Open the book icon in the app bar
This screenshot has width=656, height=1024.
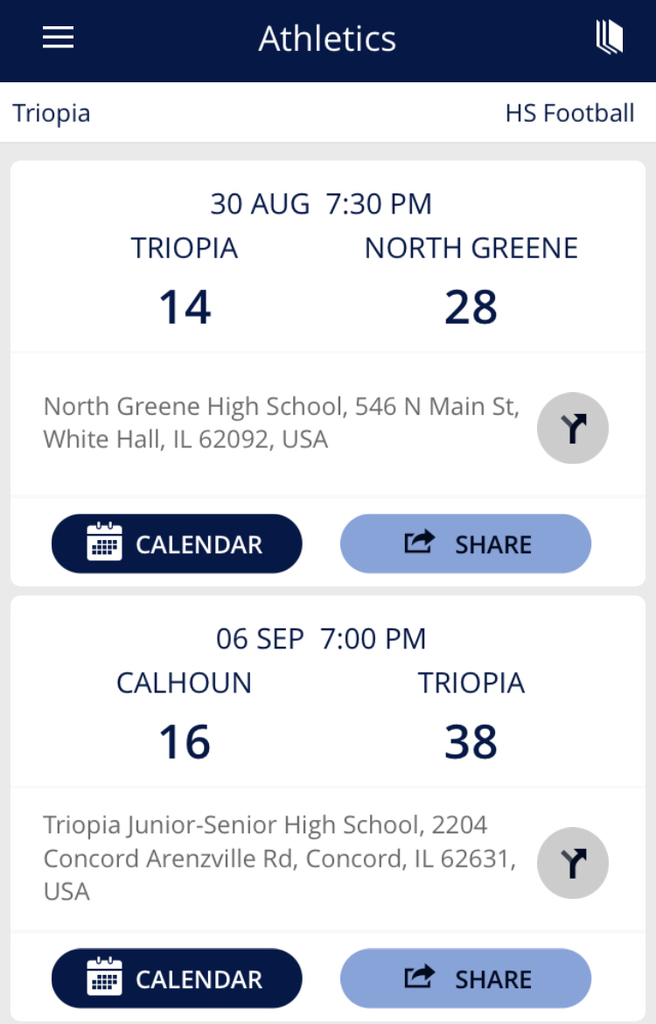pos(609,38)
